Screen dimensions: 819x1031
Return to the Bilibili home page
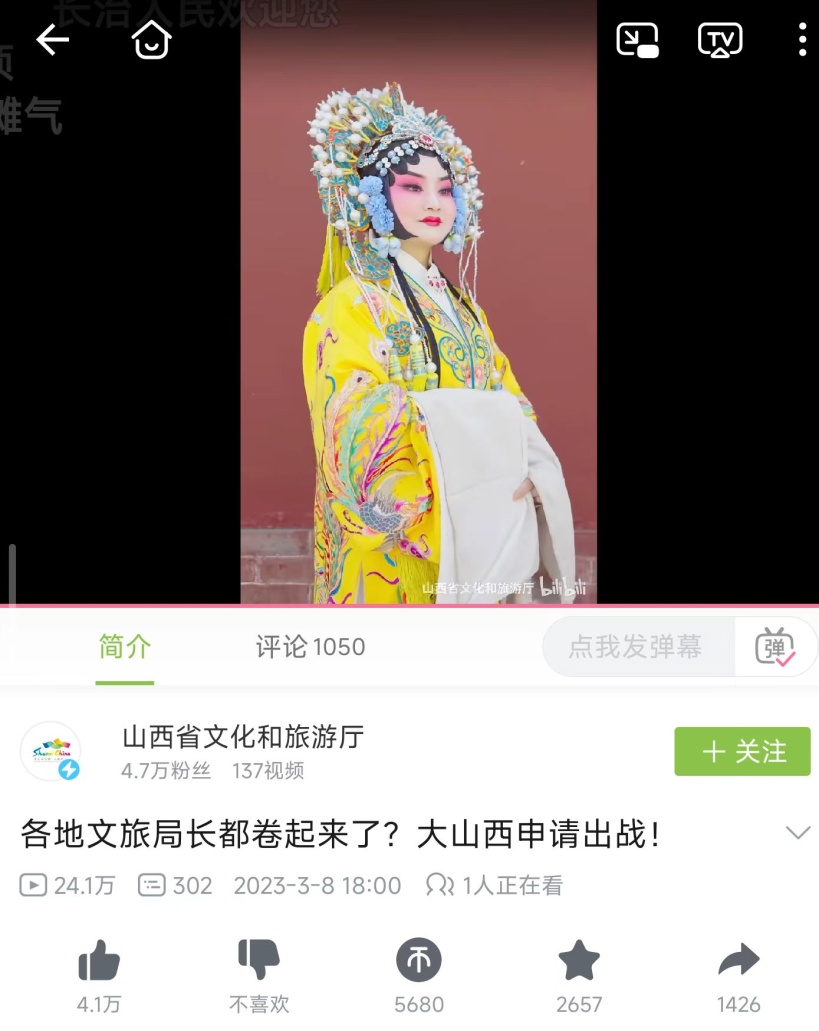coord(152,40)
